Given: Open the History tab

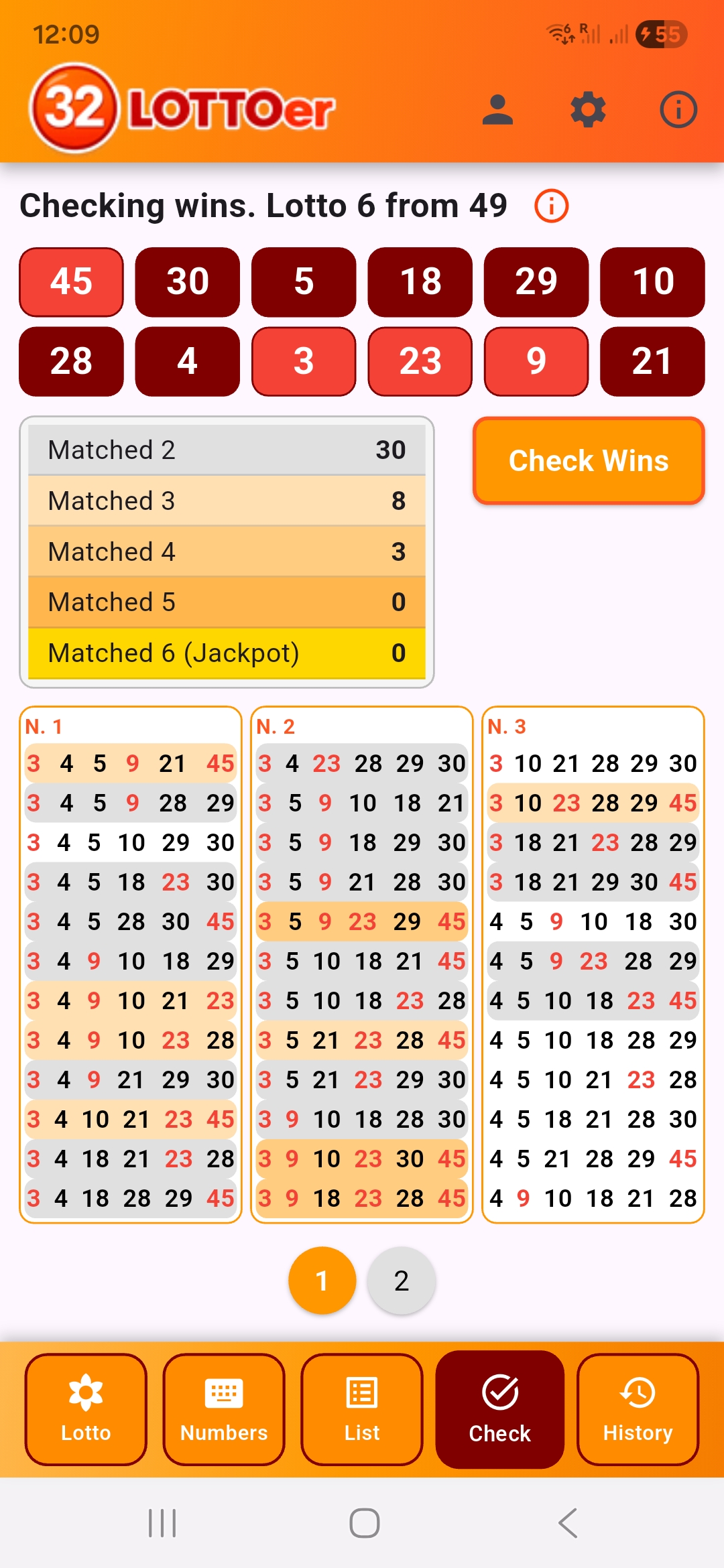Looking at the screenshot, I should pyautogui.click(x=638, y=1409).
